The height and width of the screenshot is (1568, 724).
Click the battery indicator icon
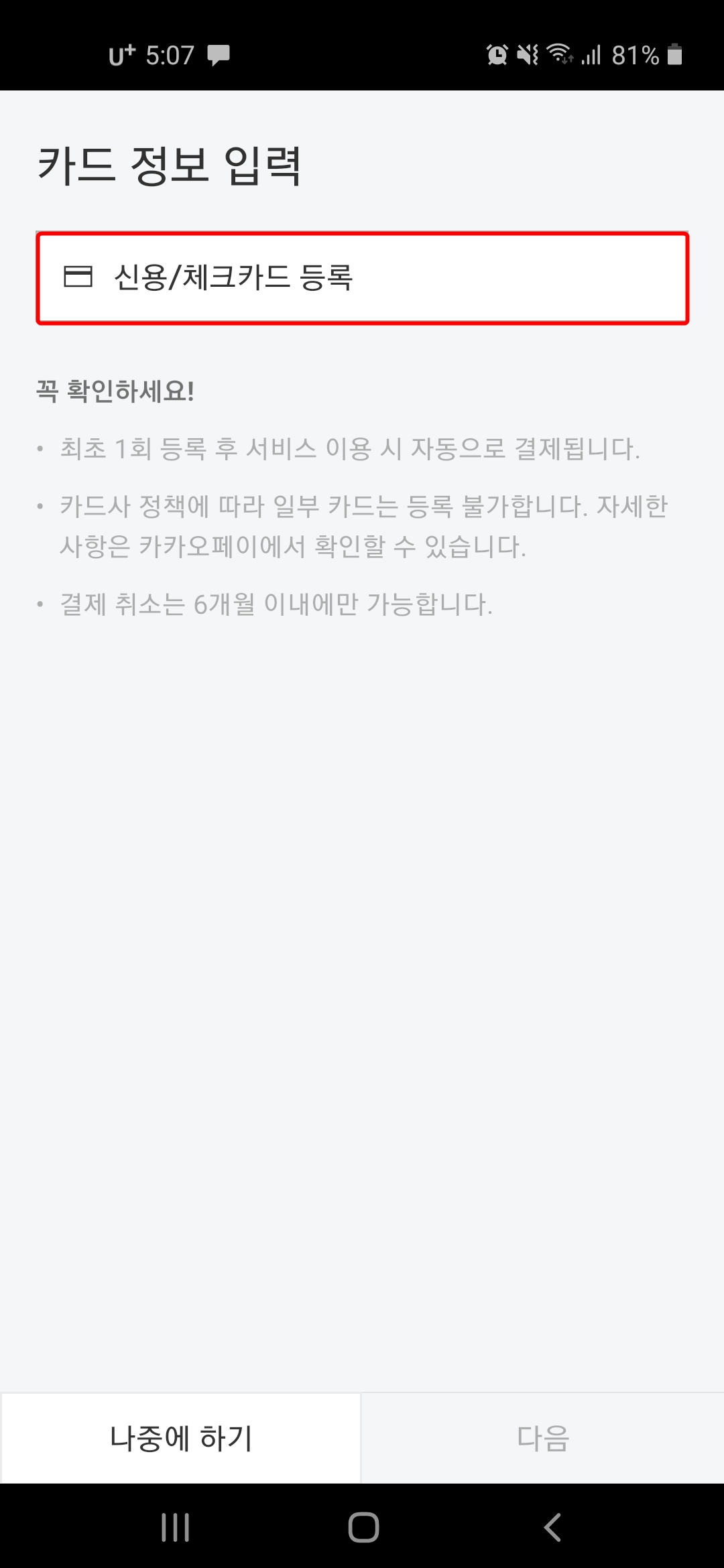(x=674, y=55)
